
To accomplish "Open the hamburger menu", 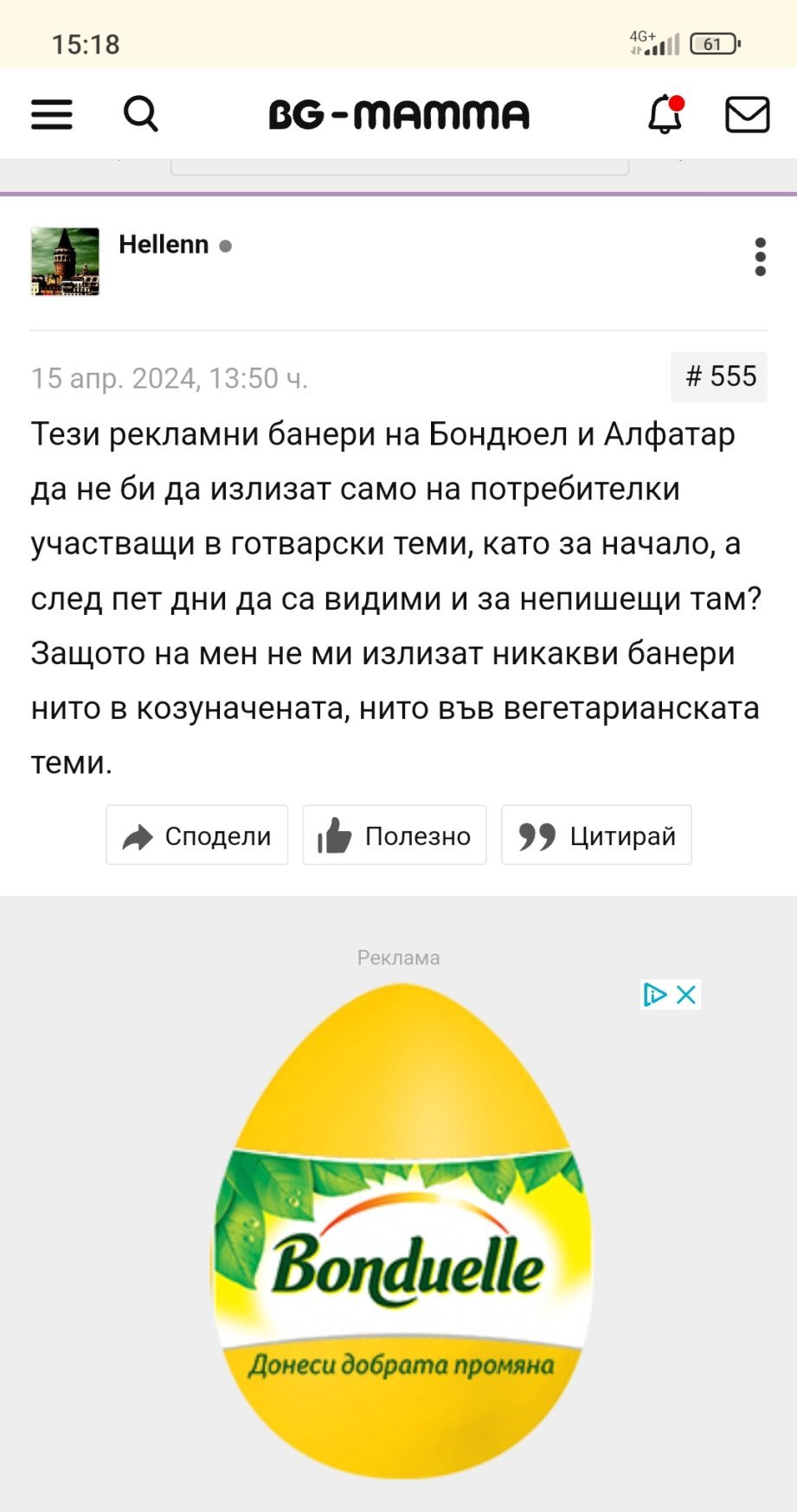I will (52, 114).
